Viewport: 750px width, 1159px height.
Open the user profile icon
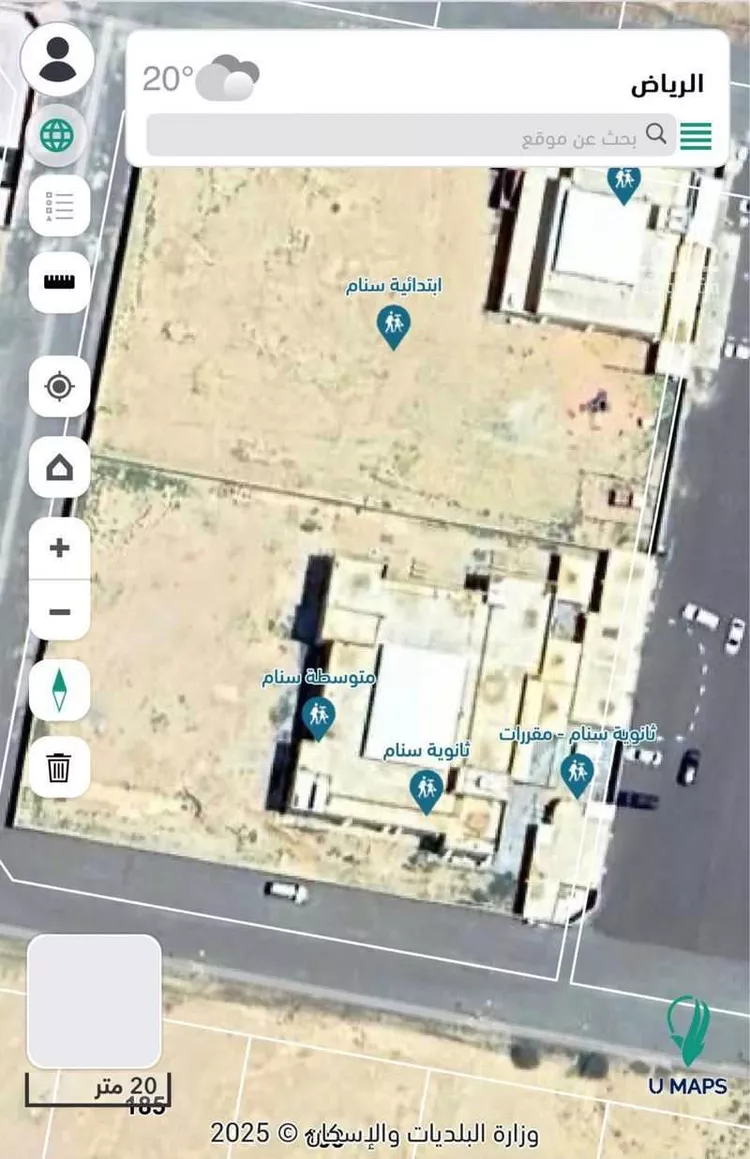57,59
